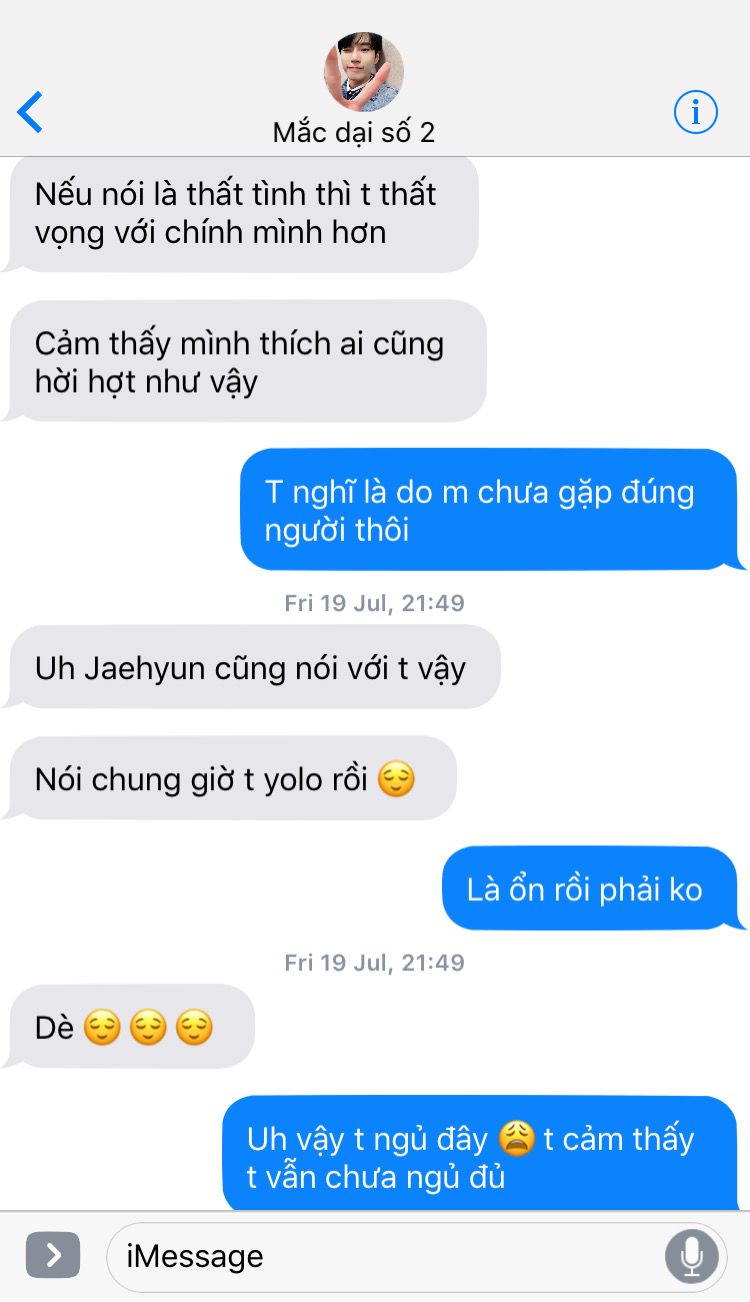The image size is (750, 1302).
Task: Expand the apps arrow beside input
Action: [53, 1256]
